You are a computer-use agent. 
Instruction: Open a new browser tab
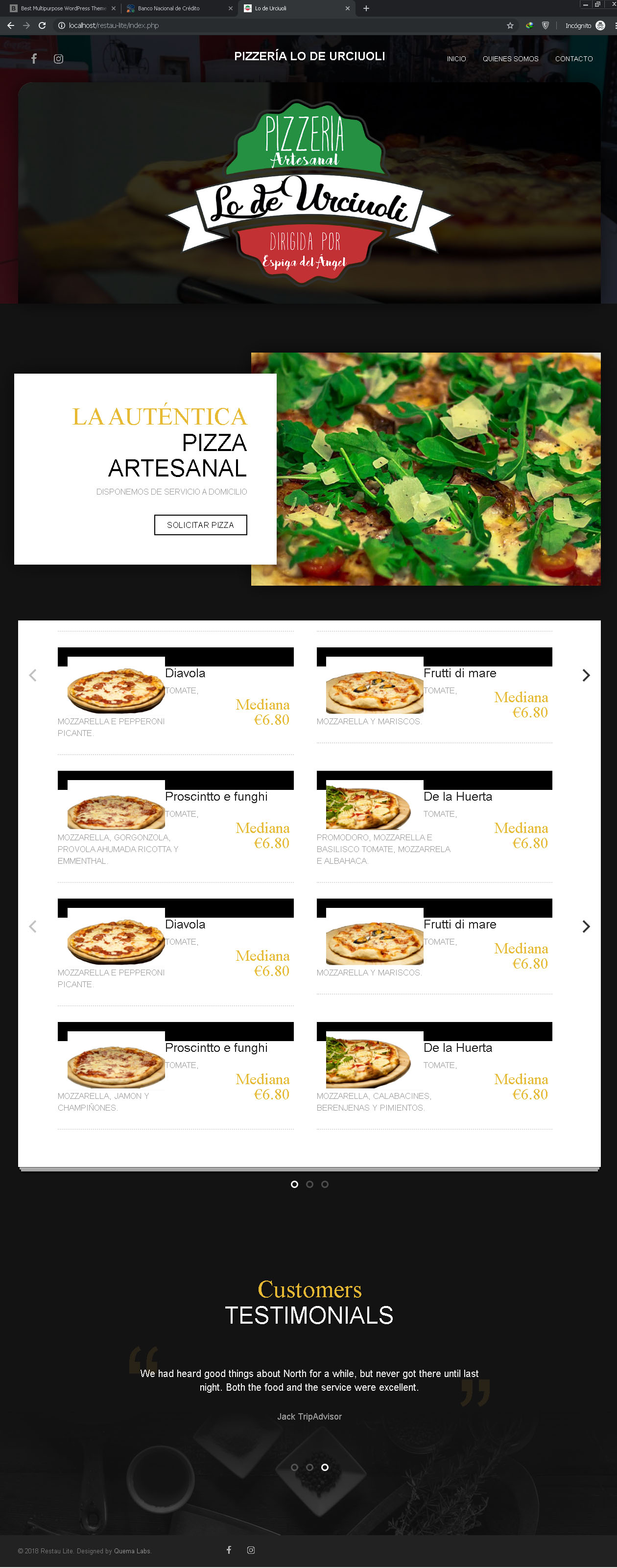click(x=366, y=8)
